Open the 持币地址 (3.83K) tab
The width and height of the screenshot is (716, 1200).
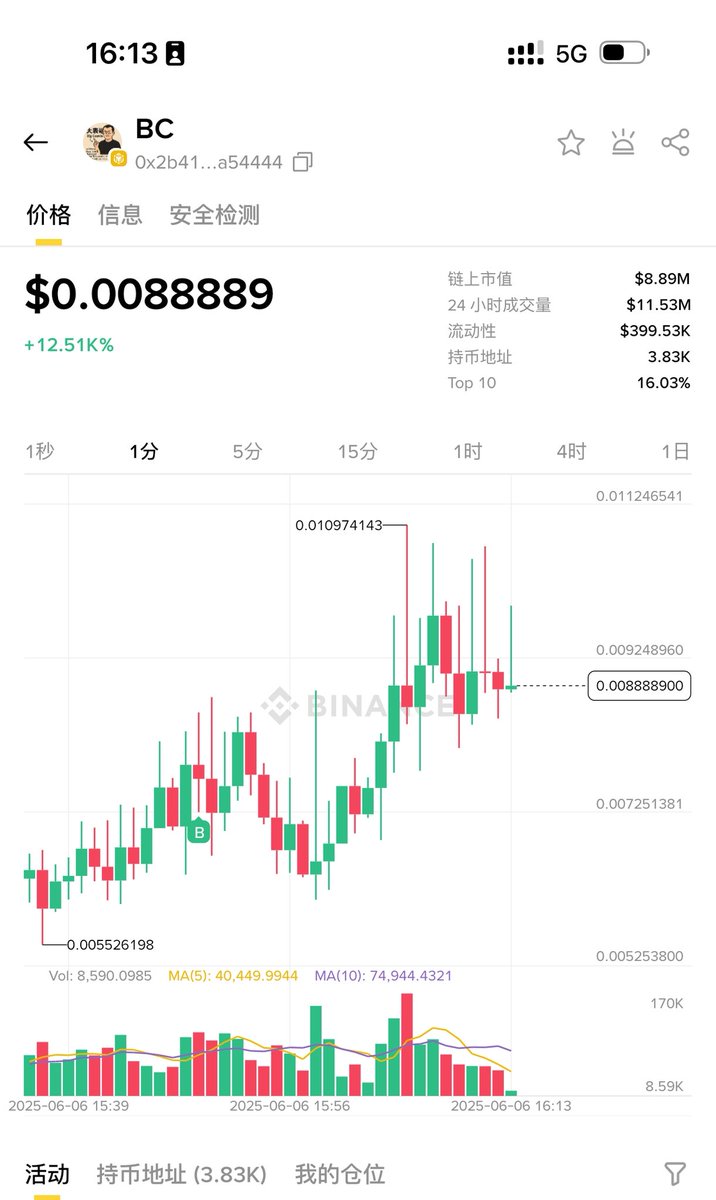[181, 1174]
